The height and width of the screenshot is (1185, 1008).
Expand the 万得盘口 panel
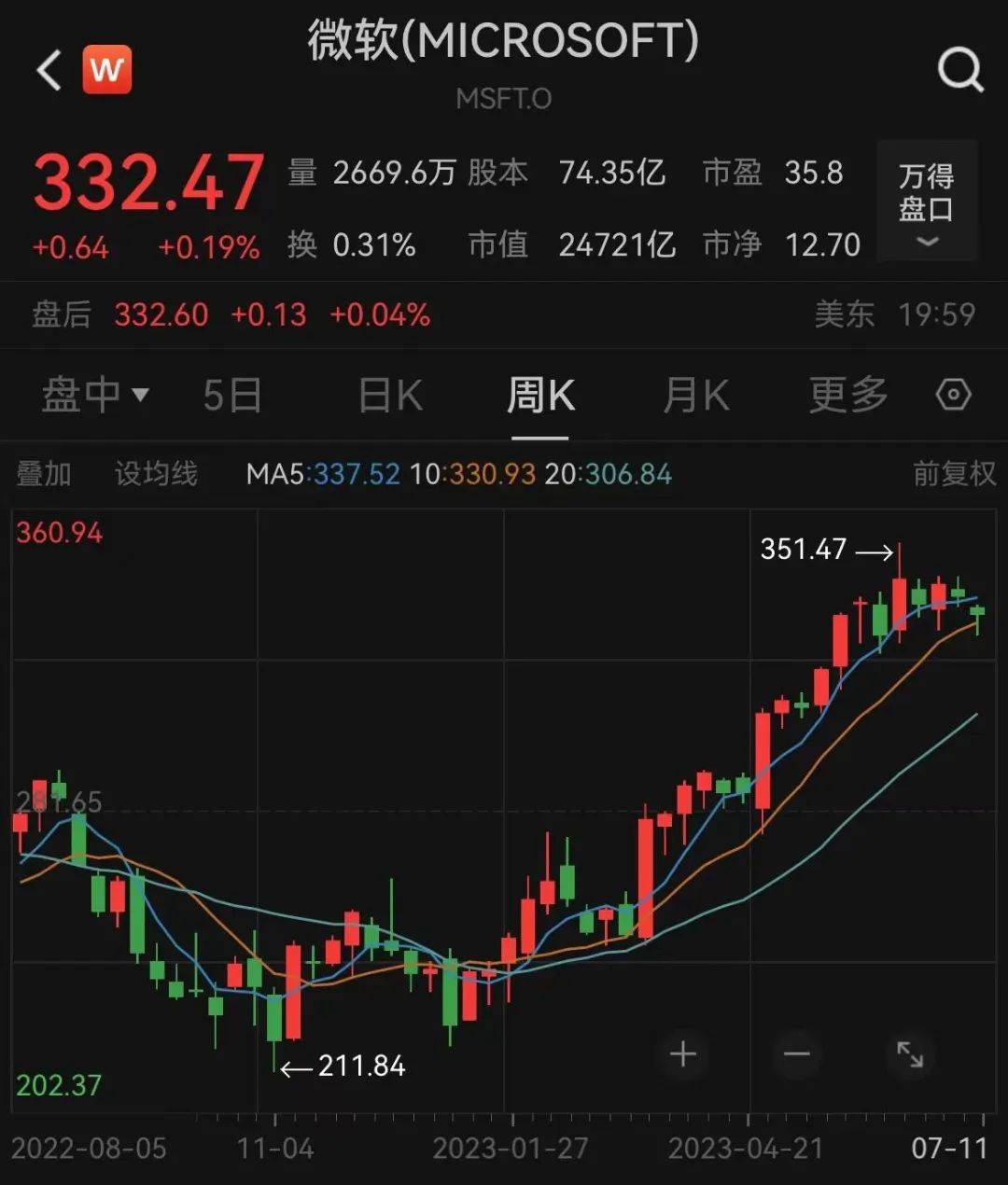pyautogui.click(x=926, y=202)
